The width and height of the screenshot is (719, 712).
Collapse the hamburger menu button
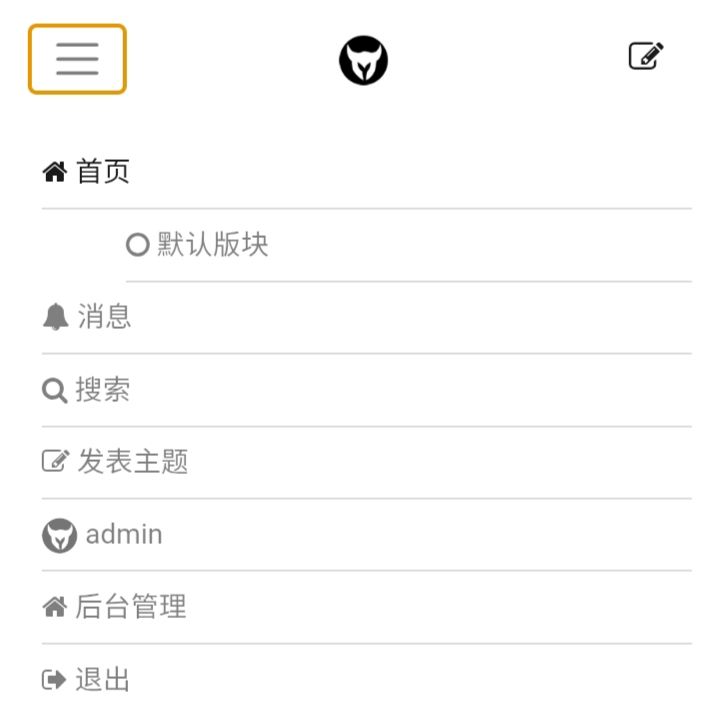[x=77, y=59]
